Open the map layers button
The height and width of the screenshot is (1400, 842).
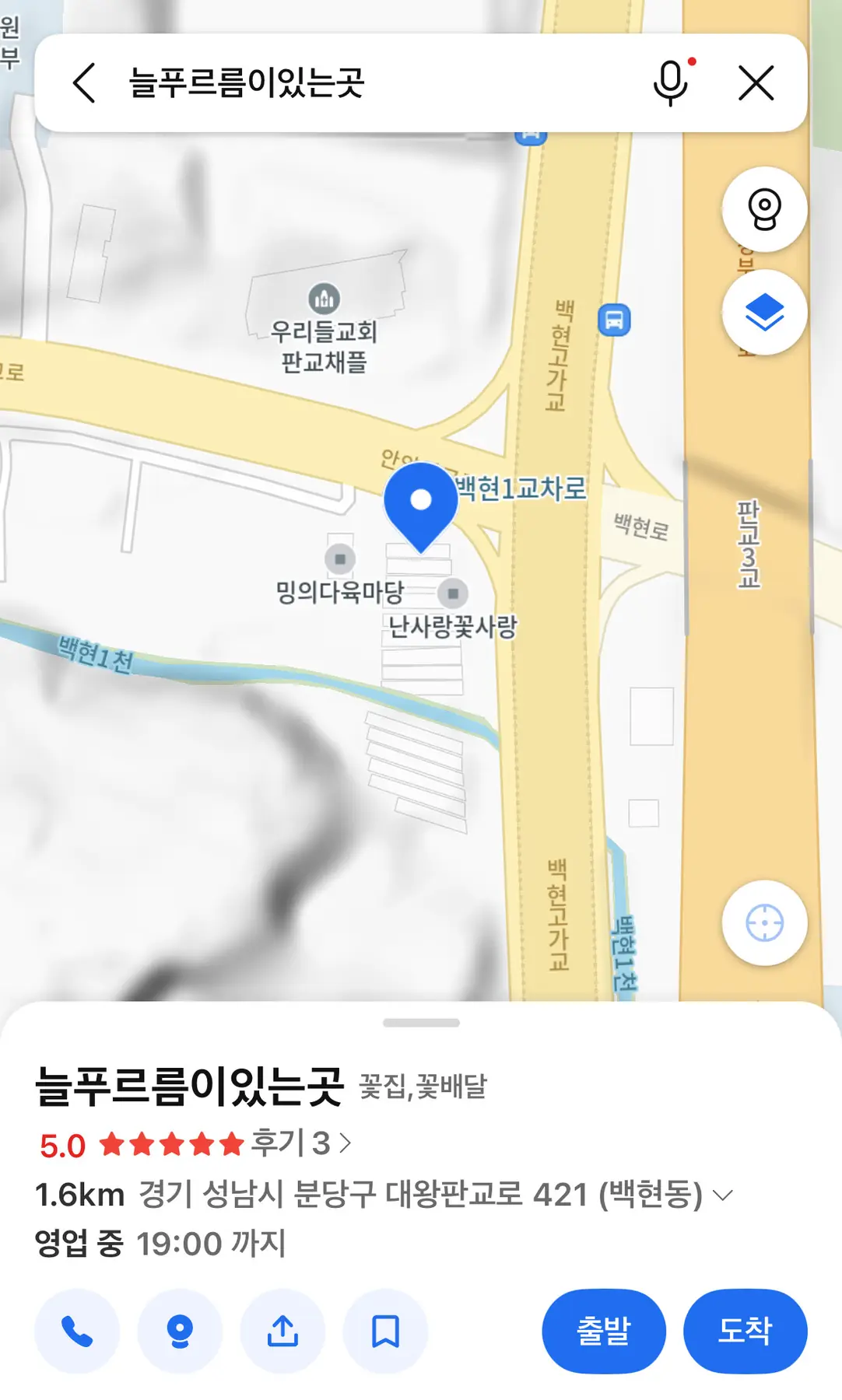point(764,313)
